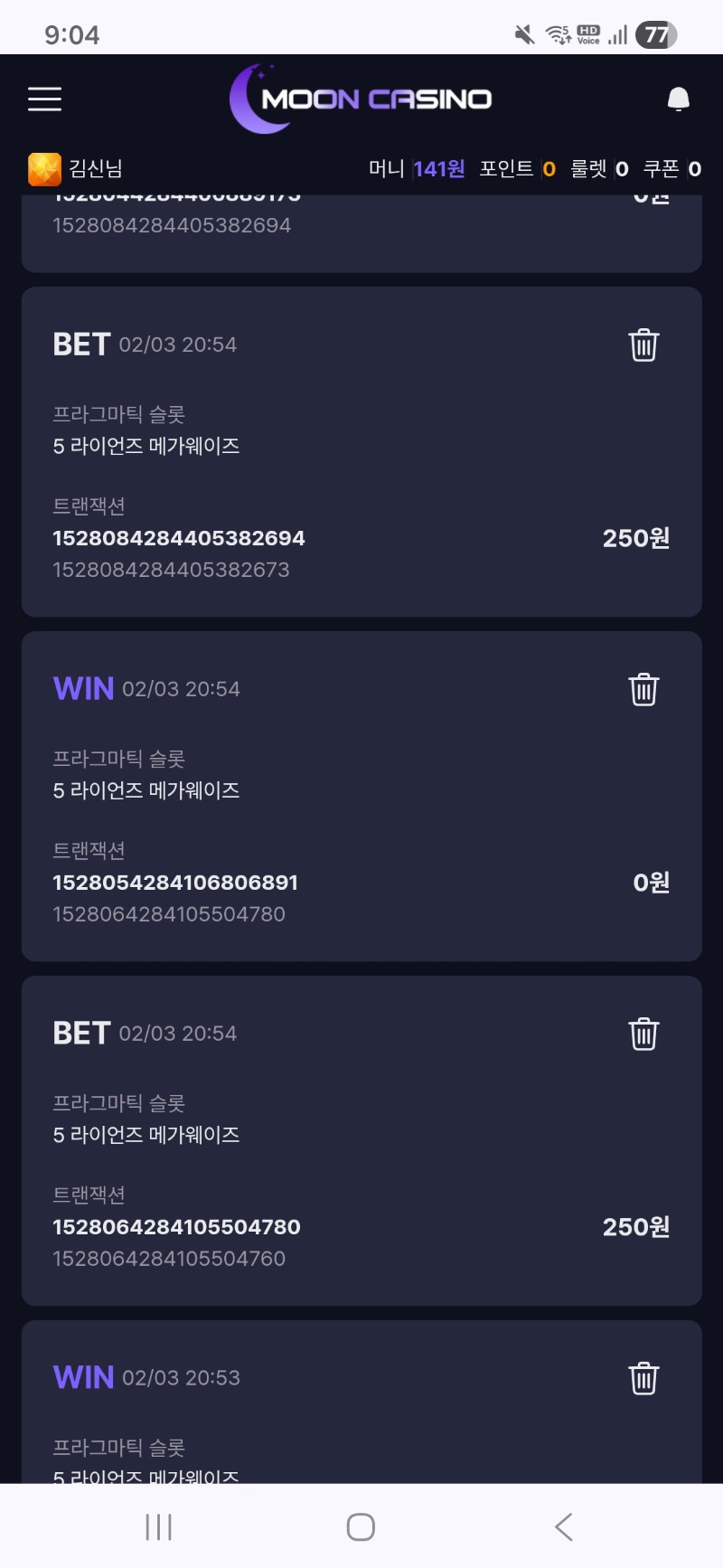Image resolution: width=723 pixels, height=1568 pixels.
Task: Select the 포인트 0 counter
Action: tap(513, 168)
